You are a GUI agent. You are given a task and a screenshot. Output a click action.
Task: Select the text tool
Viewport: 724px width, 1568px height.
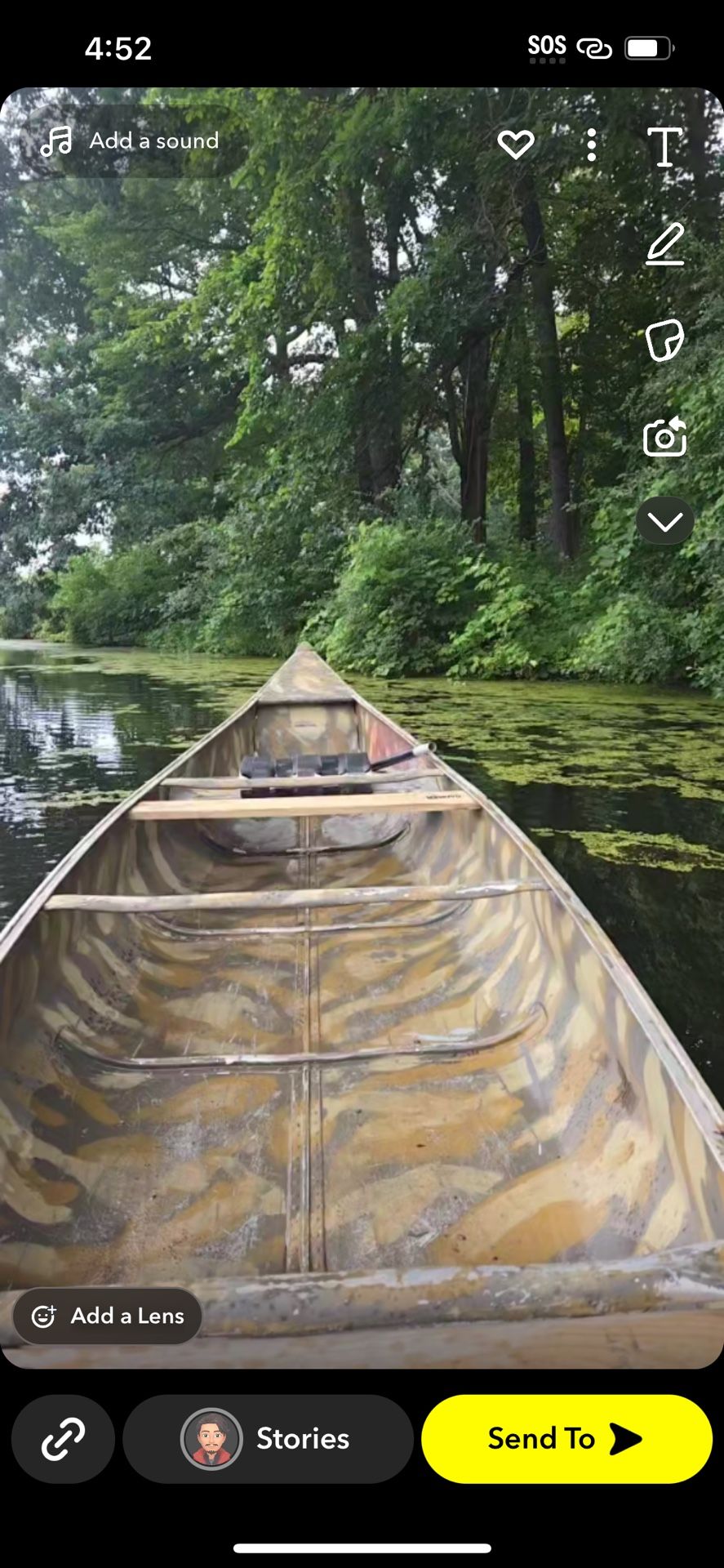pos(664,147)
